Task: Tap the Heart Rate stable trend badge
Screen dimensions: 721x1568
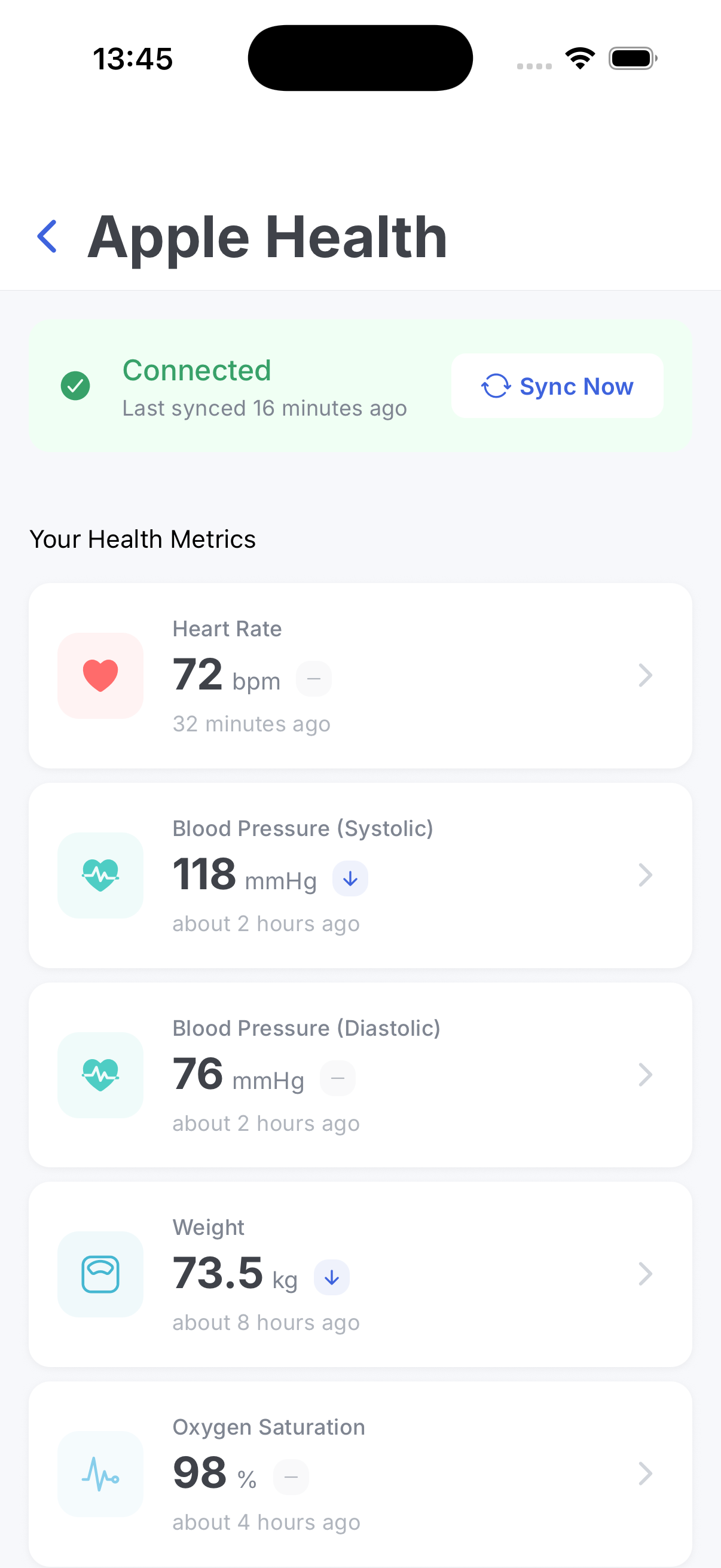Action: [313, 678]
